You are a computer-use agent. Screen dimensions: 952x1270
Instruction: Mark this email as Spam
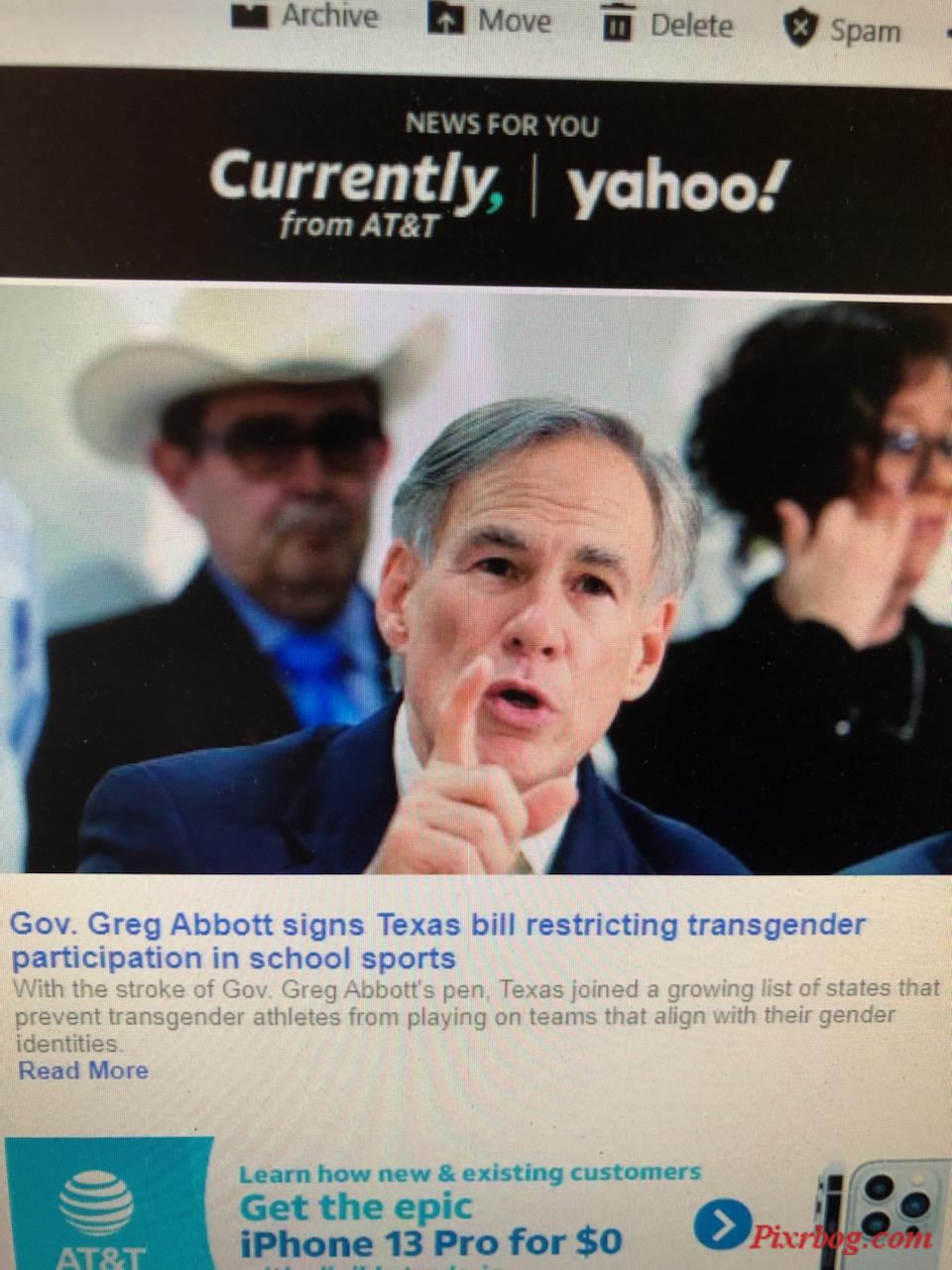pyautogui.click(x=843, y=29)
